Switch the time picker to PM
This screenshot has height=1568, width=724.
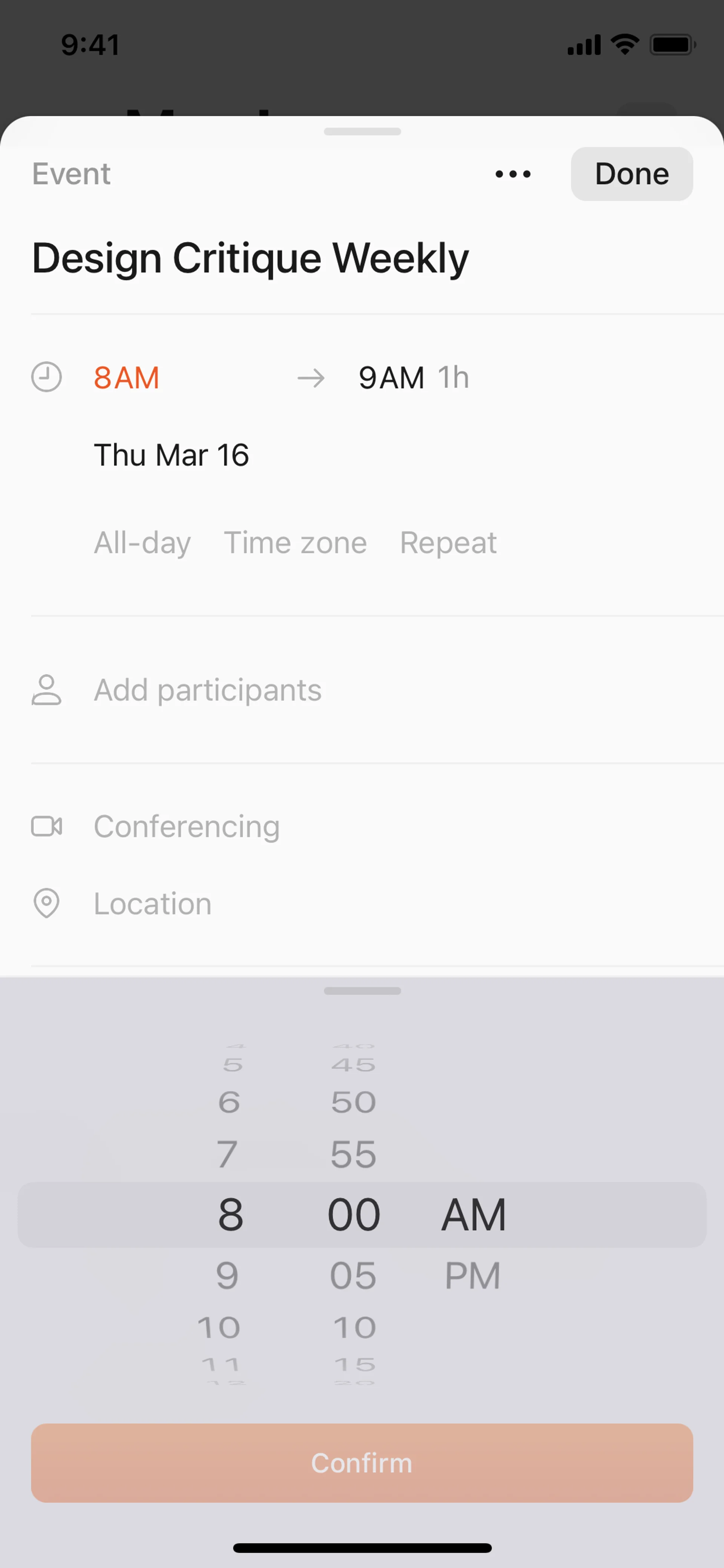[x=473, y=1275]
